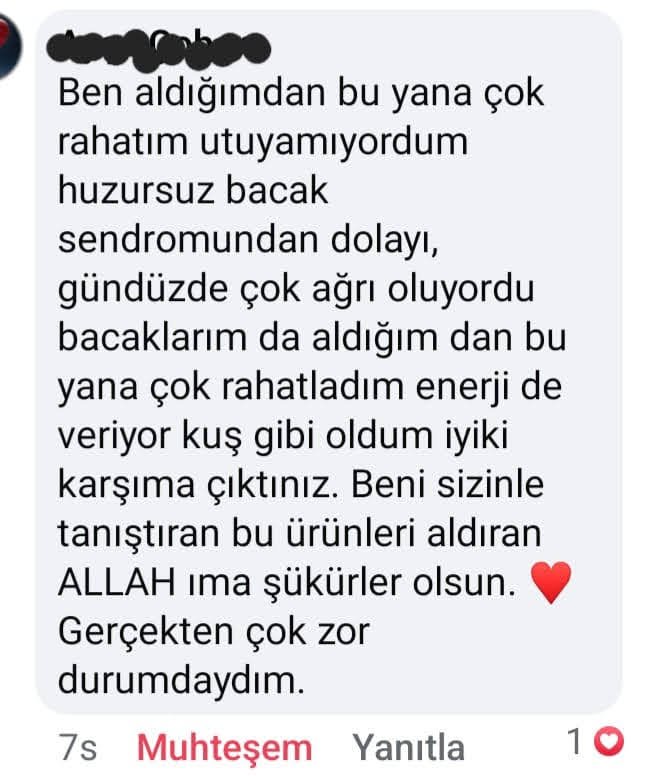The height and width of the screenshot is (776, 646).
Task: View who reacted via the heart counter
Action: coord(595,742)
